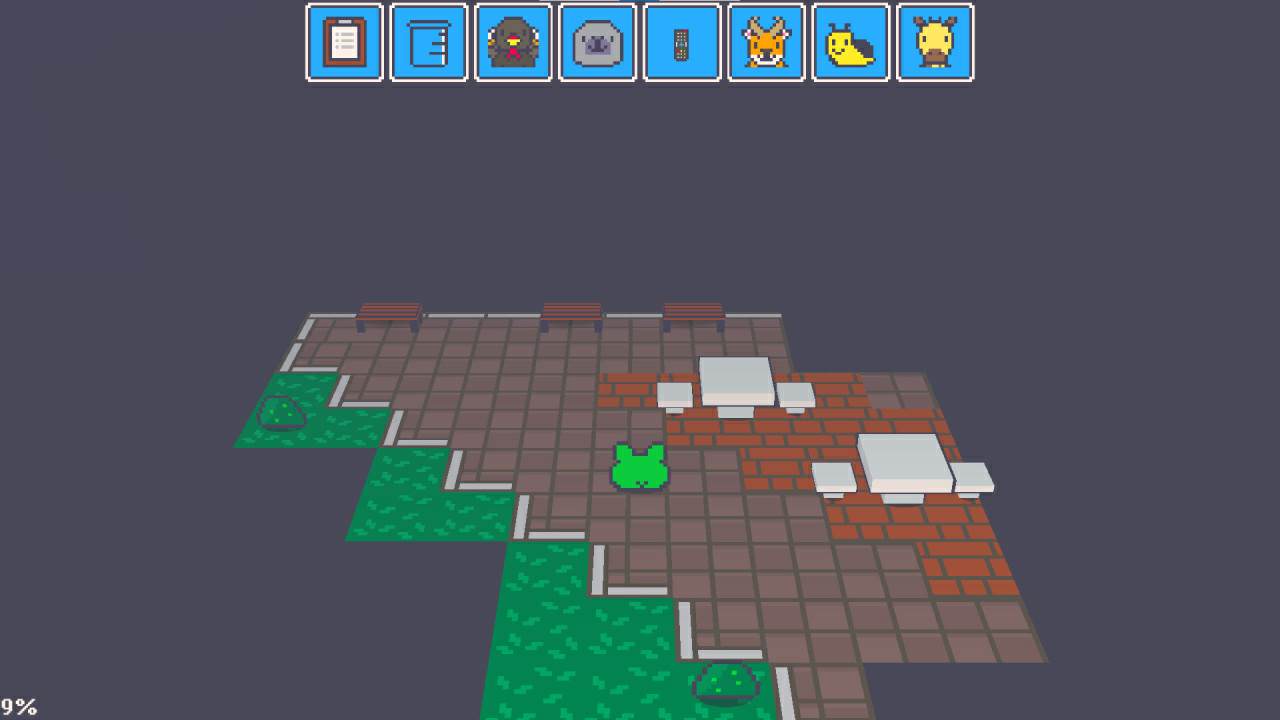This screenshot has width=1280, height=720.
Task: Select the gray seal character
Action: (x=598, y=43)
